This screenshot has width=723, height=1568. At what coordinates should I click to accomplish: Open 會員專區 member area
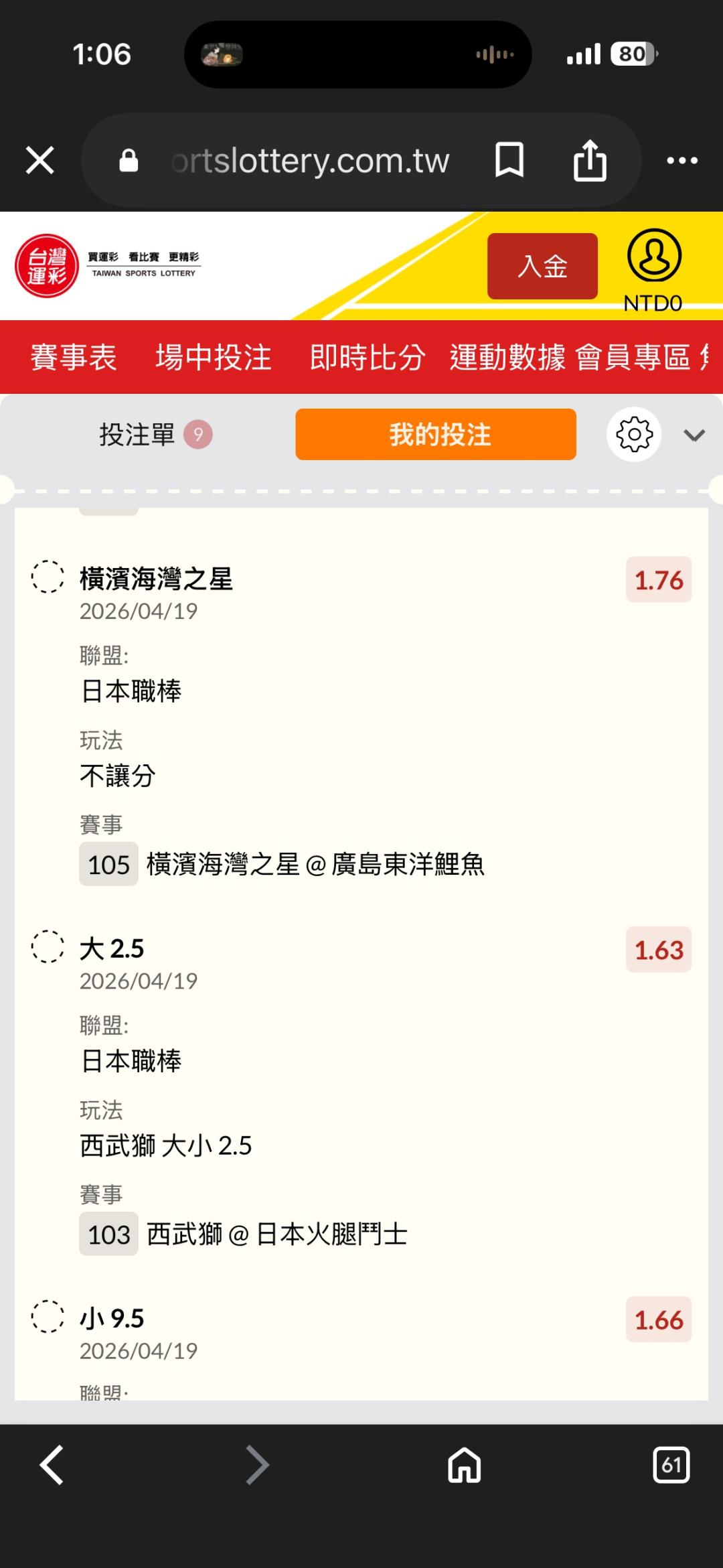click(633, 357)
